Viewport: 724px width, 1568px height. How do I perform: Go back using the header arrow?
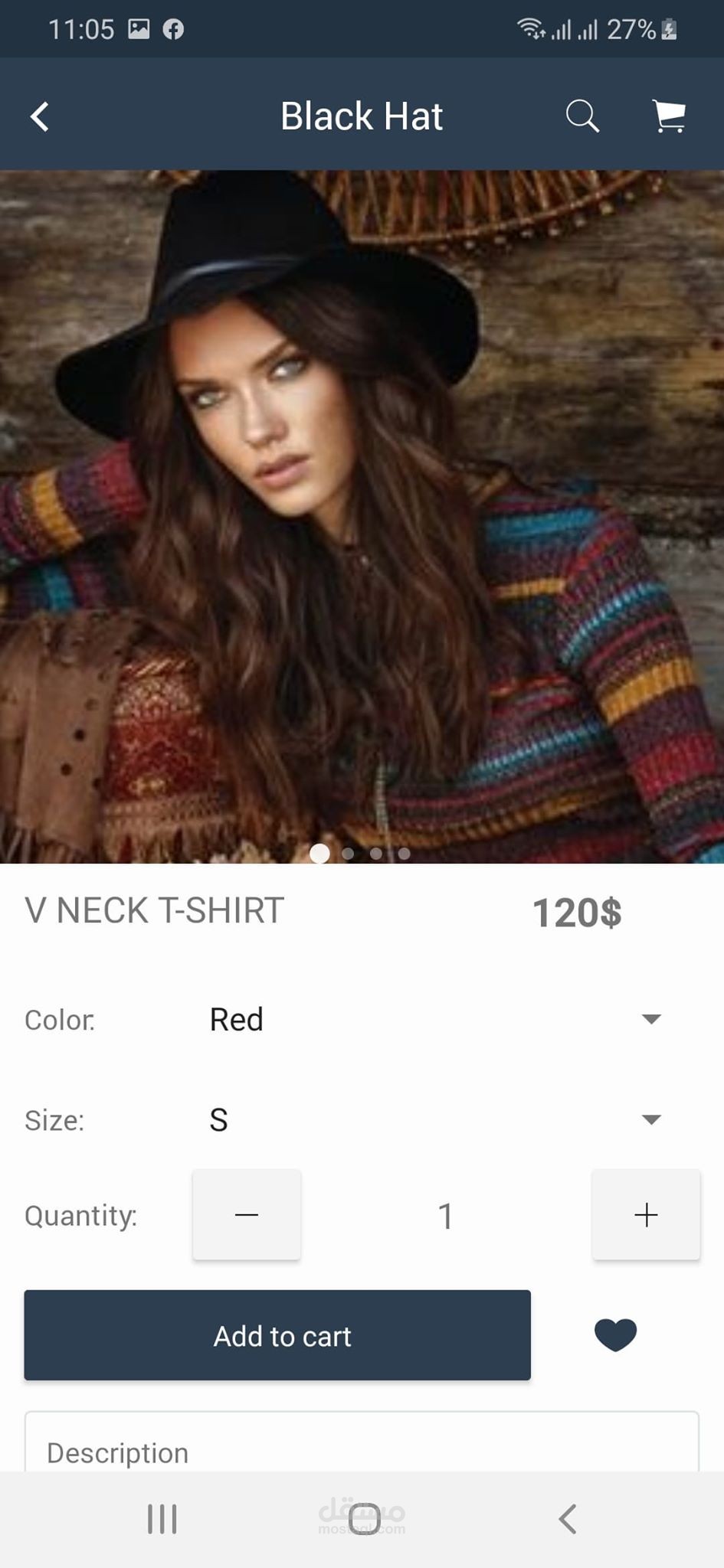[x=40, y=116]
